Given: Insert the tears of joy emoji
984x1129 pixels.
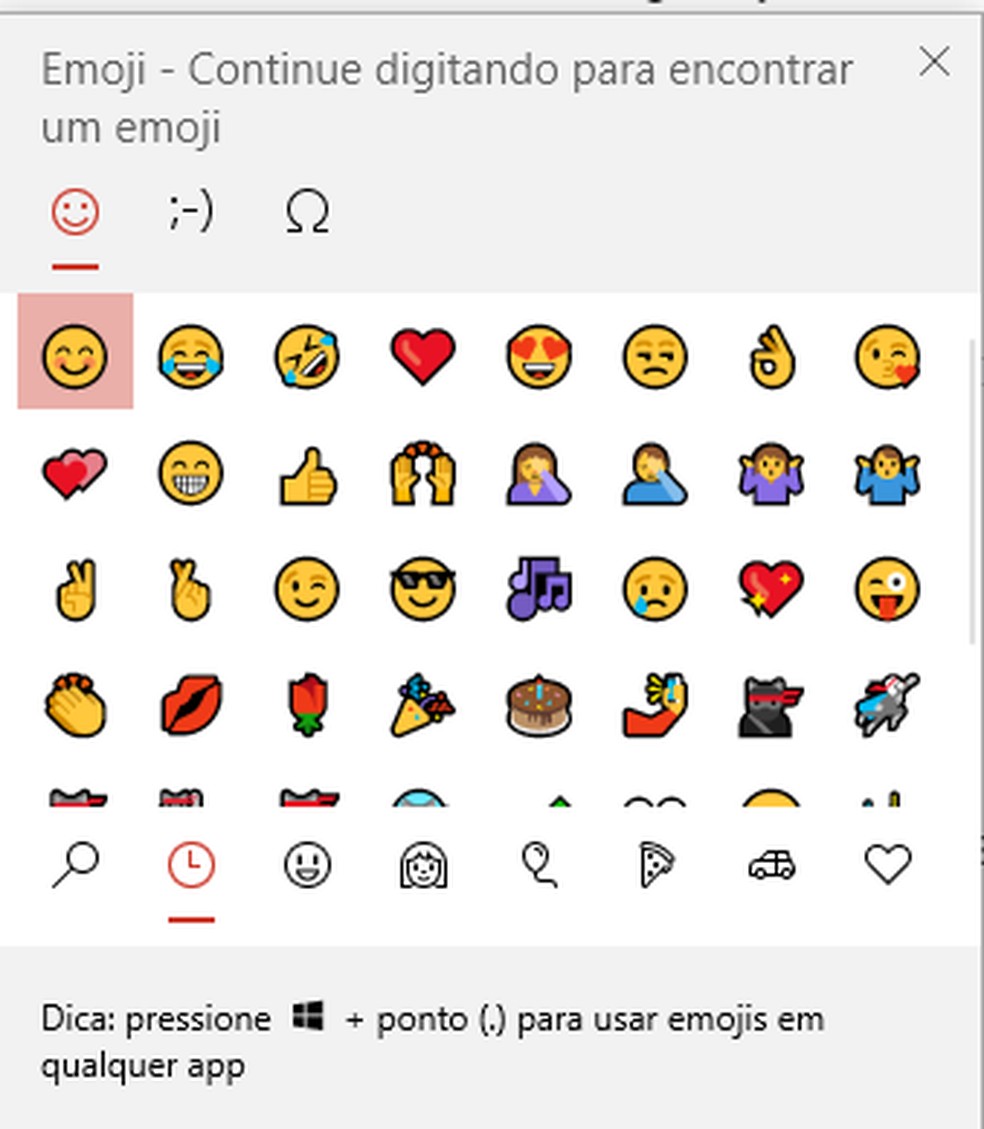Looking at the screenshot, I should 191,356.
